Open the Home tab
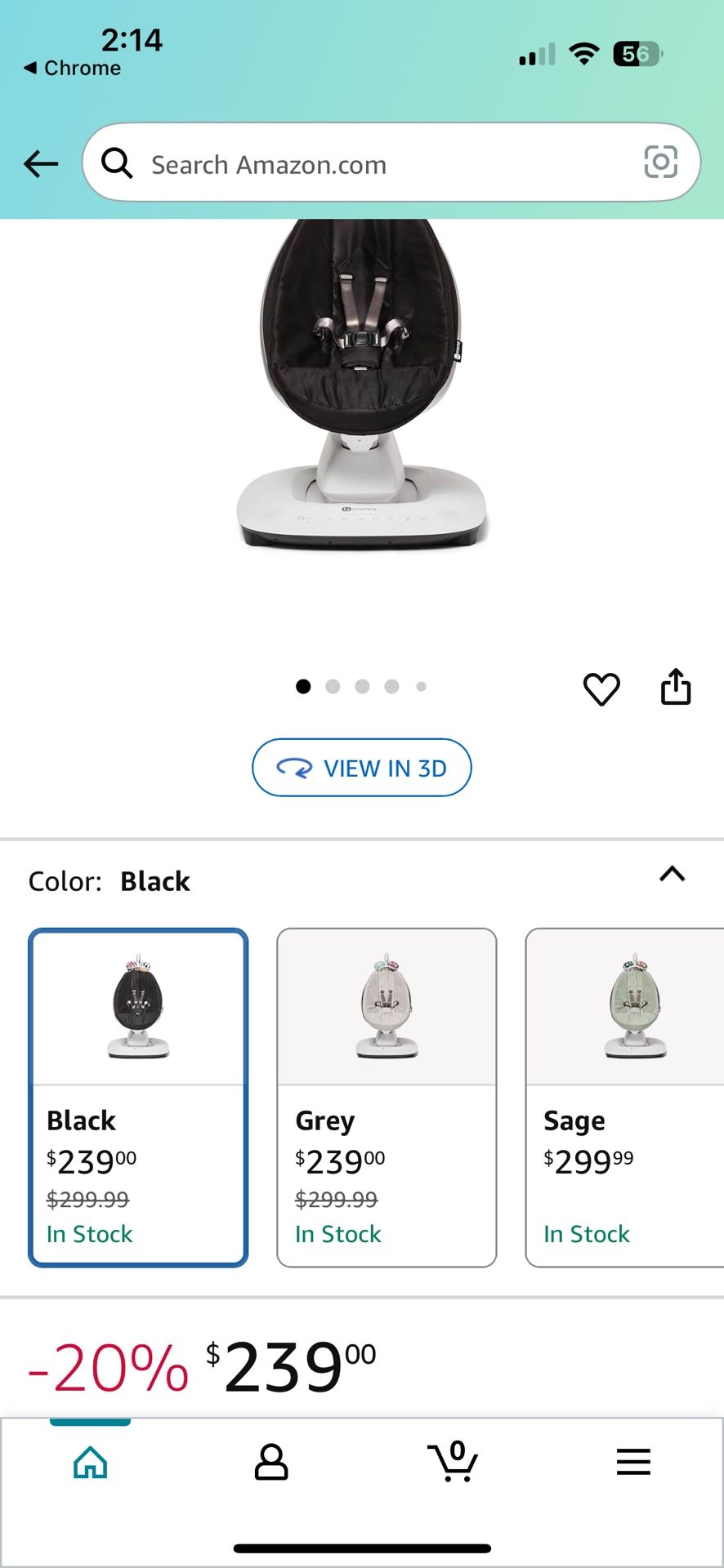 click(x=90, y=1462)
